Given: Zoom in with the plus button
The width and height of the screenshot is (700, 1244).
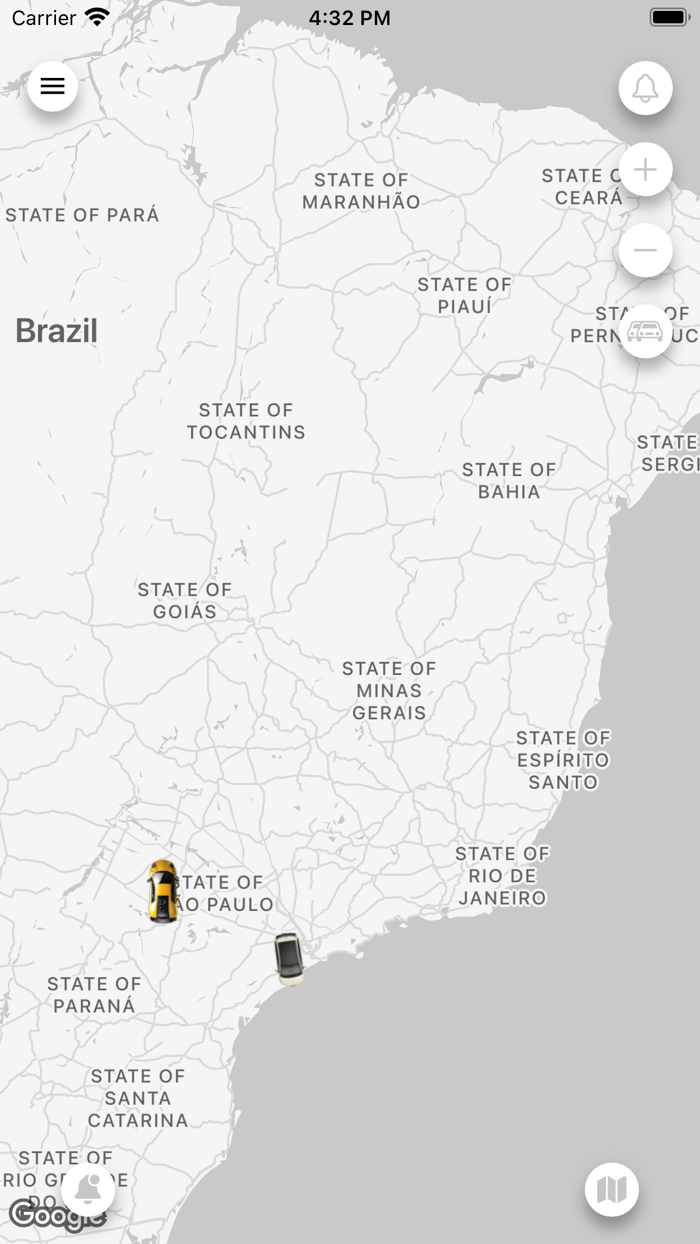Looking at the screenshot, I should 645,169.
